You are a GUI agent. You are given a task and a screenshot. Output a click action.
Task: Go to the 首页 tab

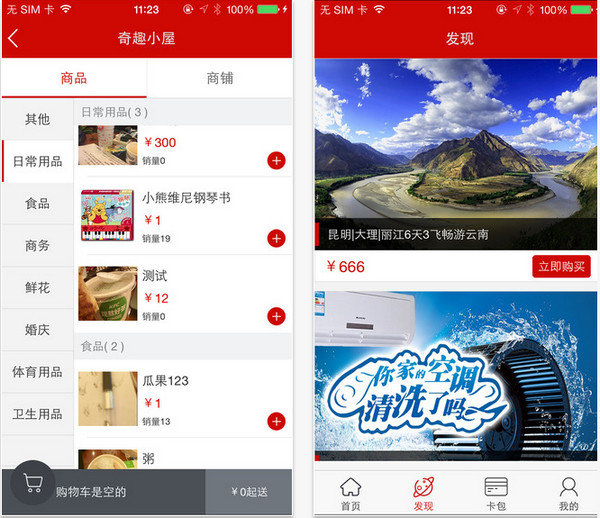[x=351, y=494]
